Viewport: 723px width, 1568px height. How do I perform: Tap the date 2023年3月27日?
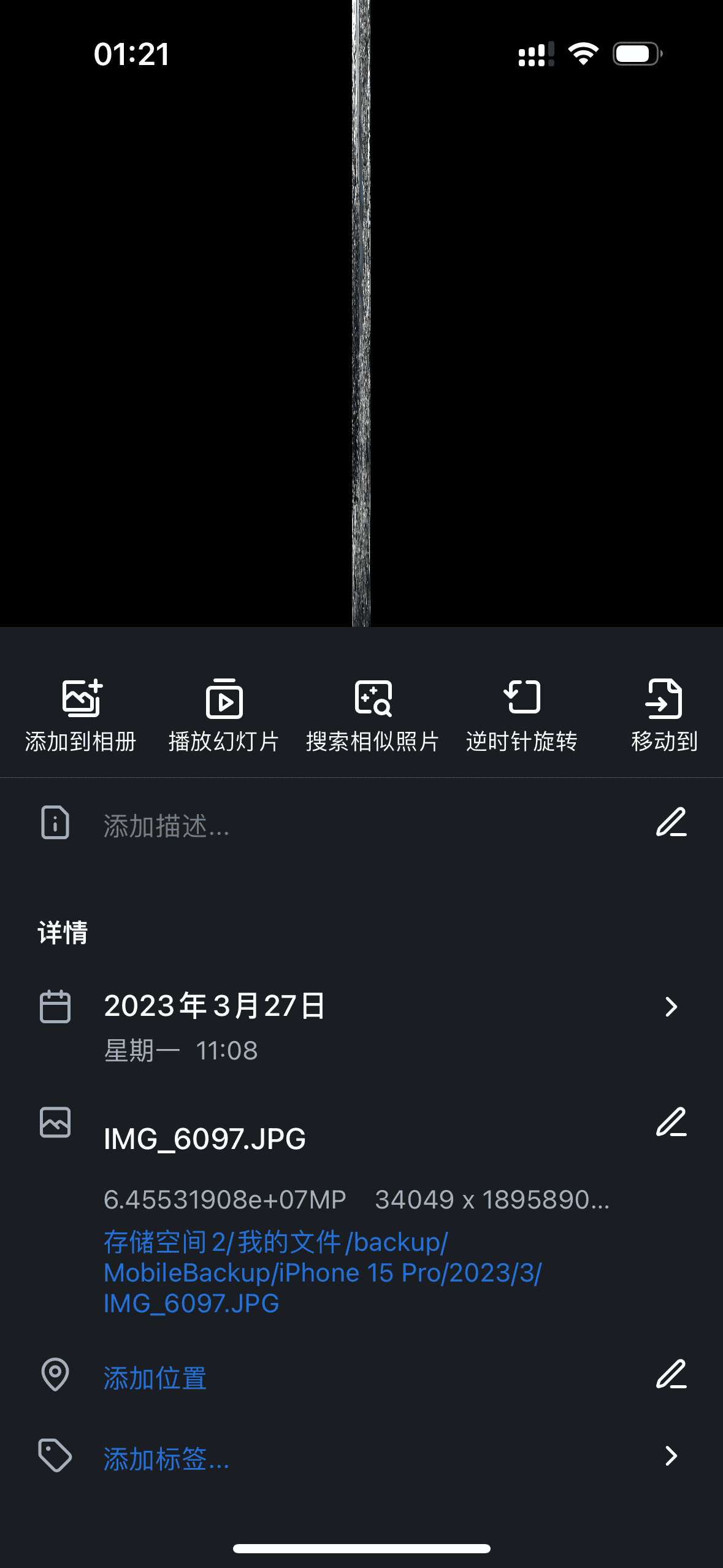(216, 1006)
